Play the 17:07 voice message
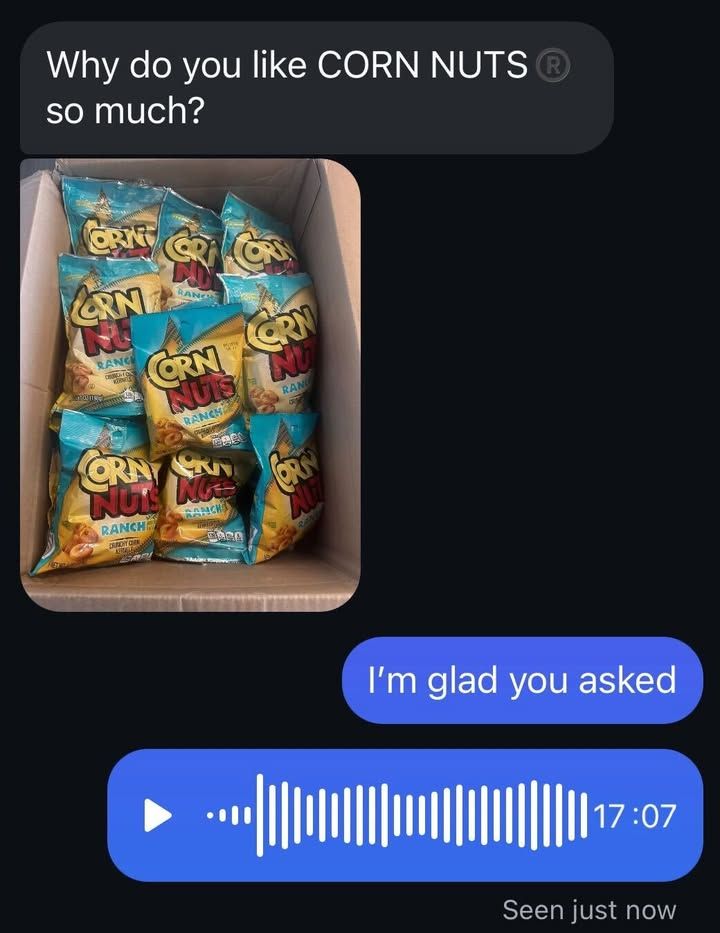The height and width of the screenshot is (933, 720). [158, 815]
